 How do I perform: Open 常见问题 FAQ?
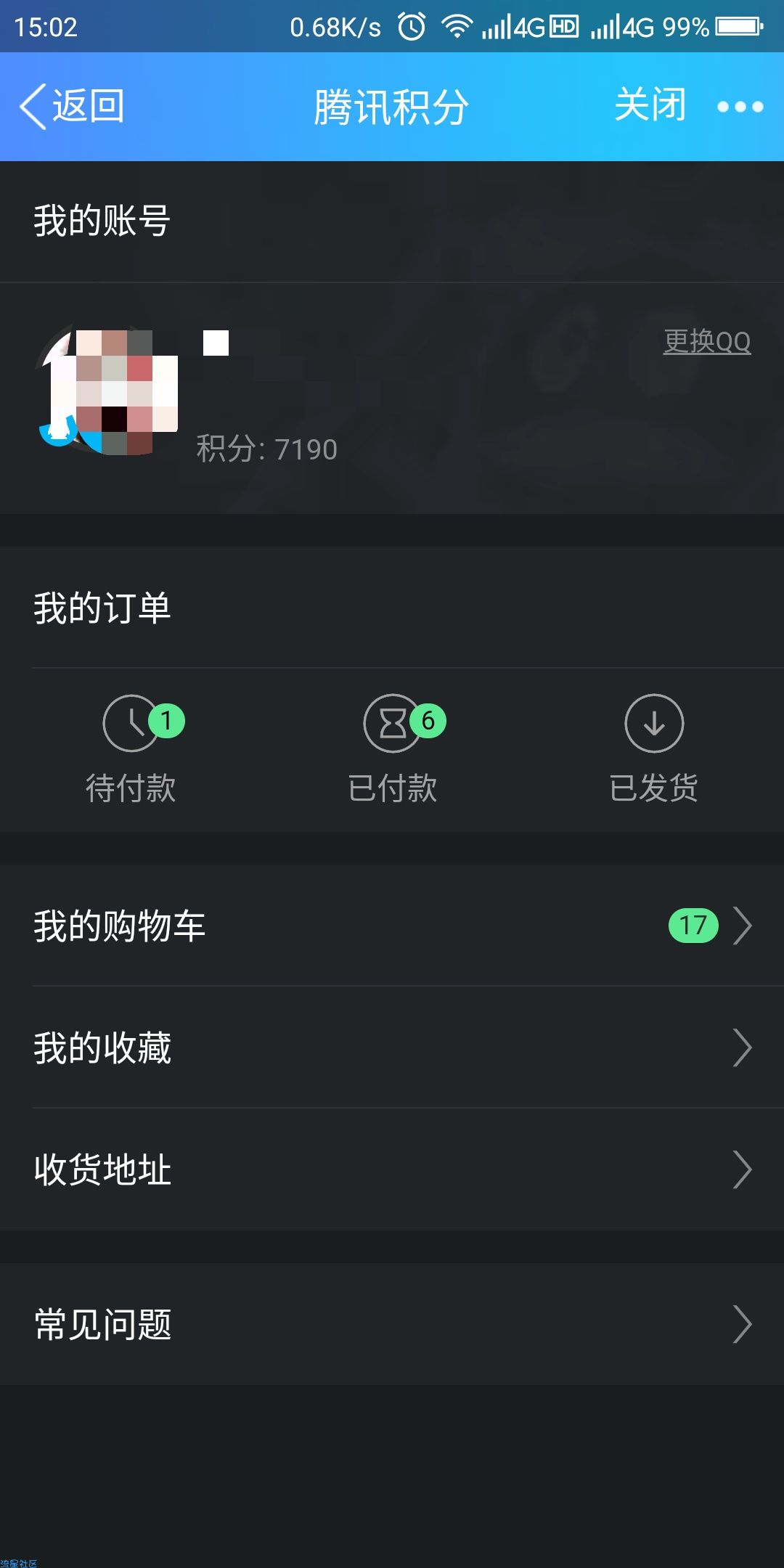coord(392,1324)
